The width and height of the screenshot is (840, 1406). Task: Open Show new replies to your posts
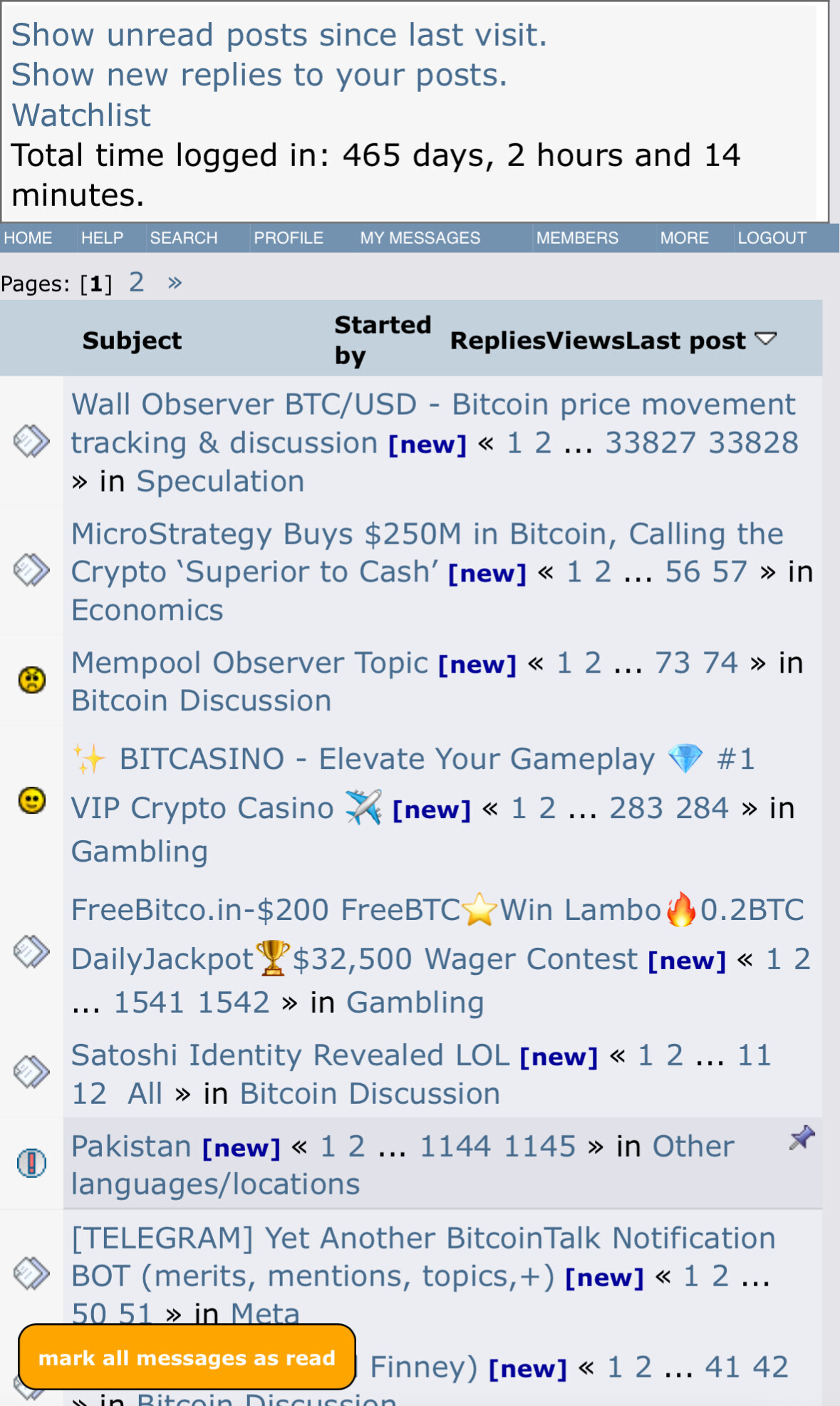tap(259, 76)
